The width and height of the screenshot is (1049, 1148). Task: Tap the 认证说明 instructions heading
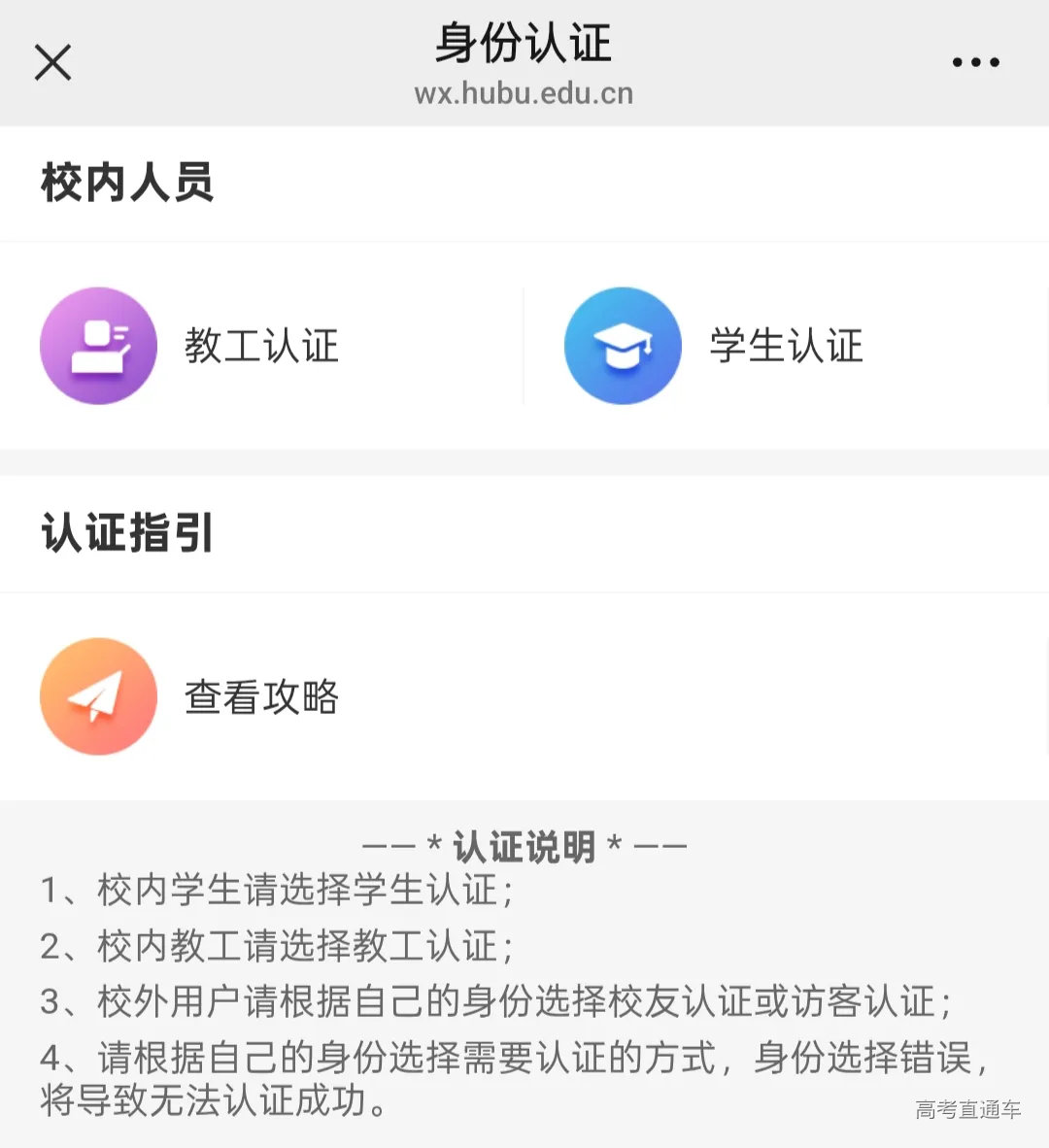524,844
